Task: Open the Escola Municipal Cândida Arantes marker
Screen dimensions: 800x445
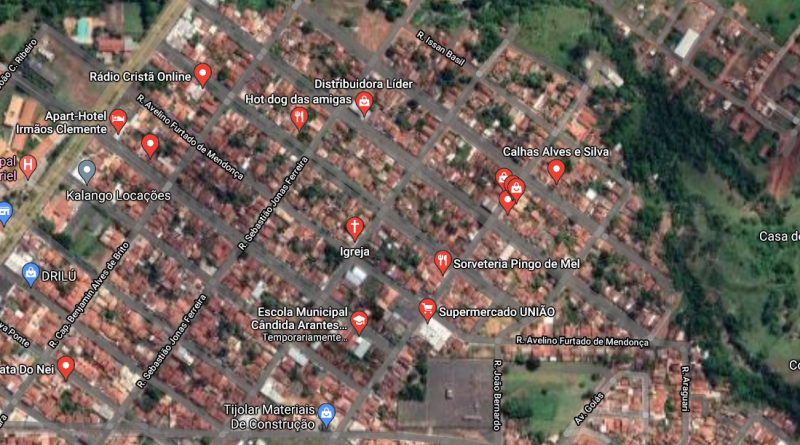Action: pyautogui.click(x=358, y=320)
